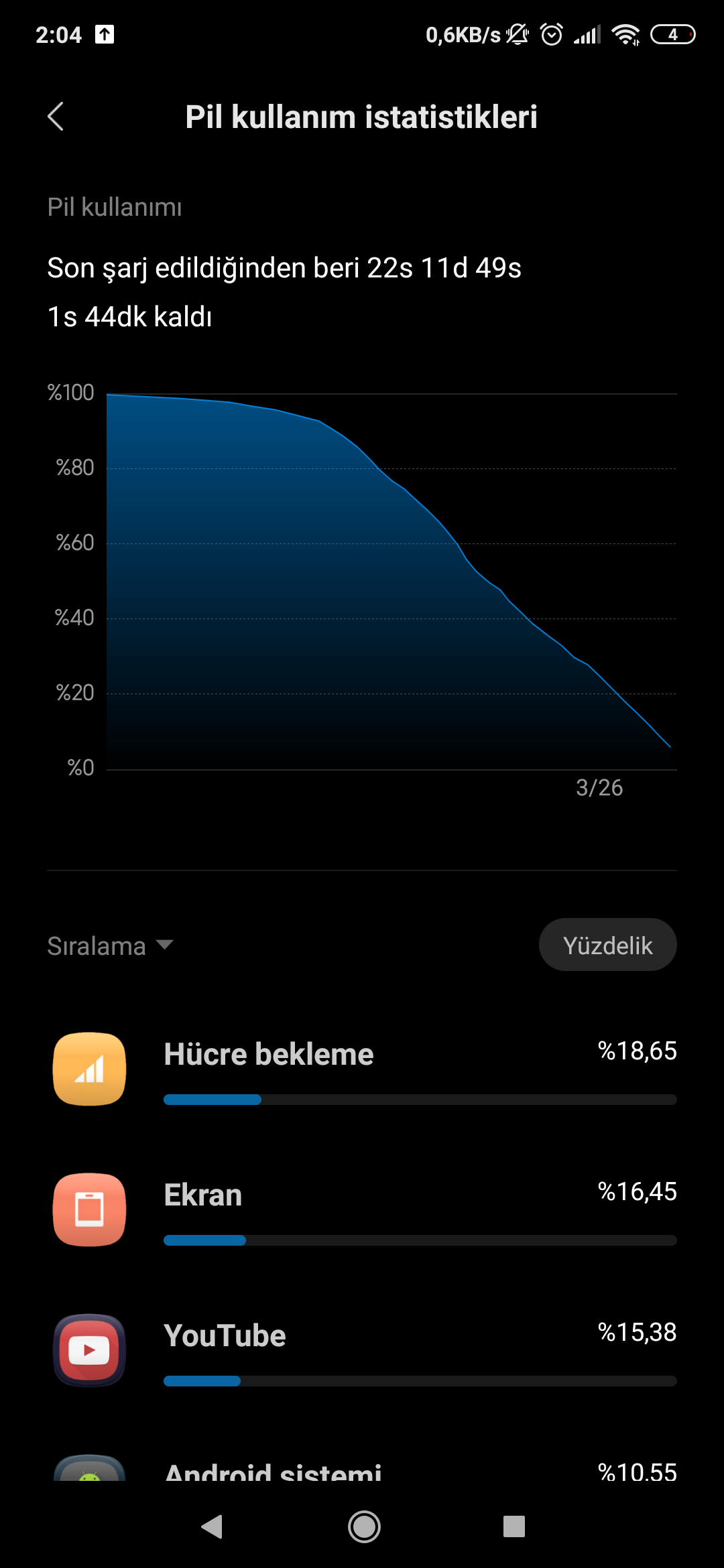Viewport: 724px width, 1568px height.
Task: Open Hücre bekleme battery details
Action: coord(362,1069)
